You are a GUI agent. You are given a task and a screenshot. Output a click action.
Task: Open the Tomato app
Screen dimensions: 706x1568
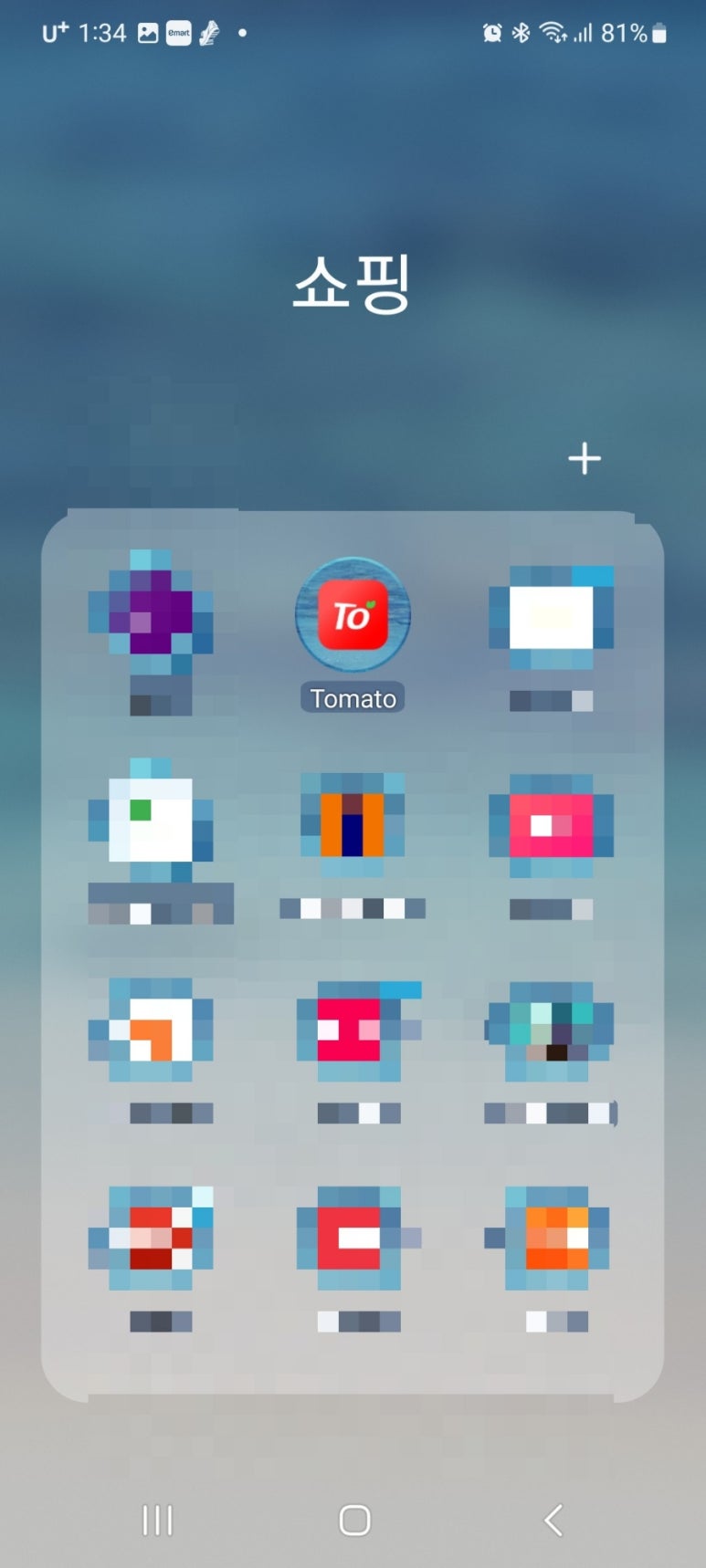tap(353, 617)
